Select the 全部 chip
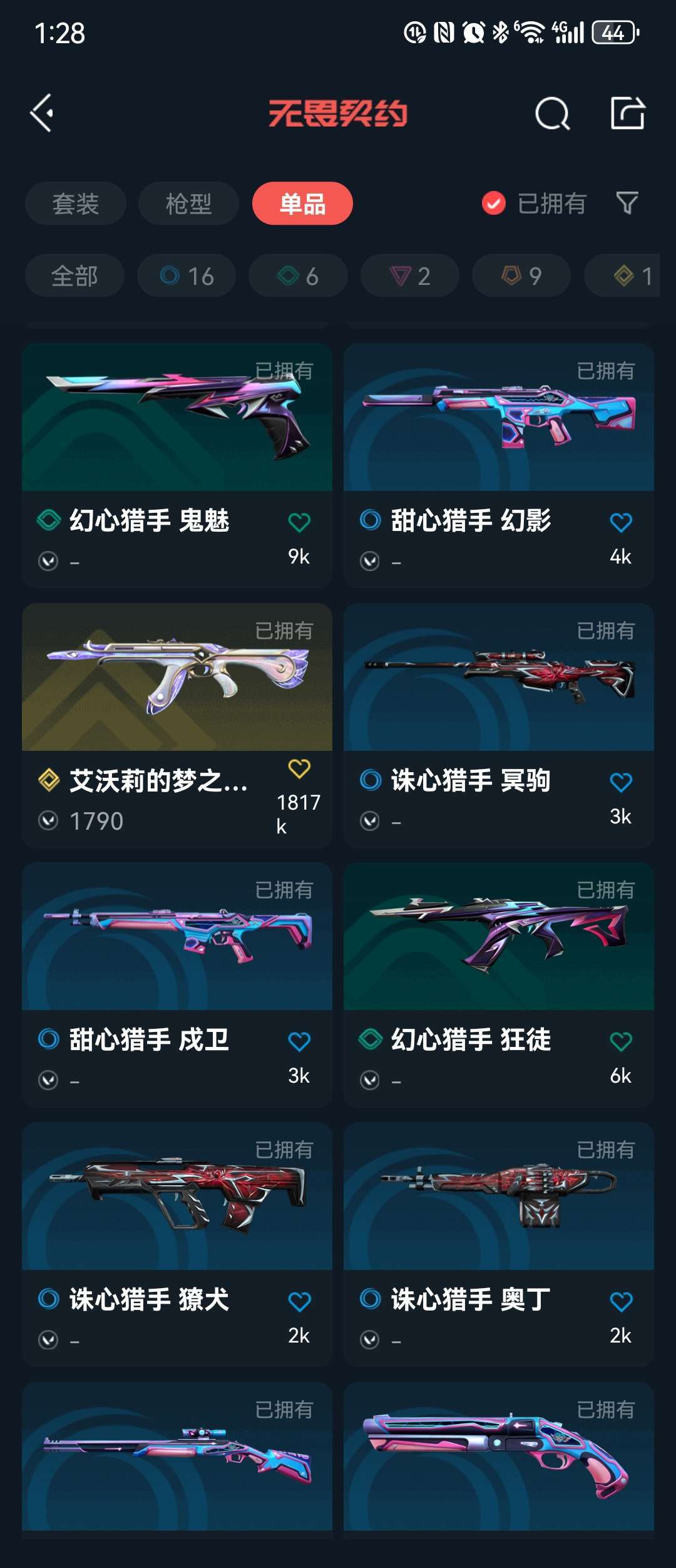This screenshot has width=676, height=1568. pyautogui.click(x=74, y=276)
